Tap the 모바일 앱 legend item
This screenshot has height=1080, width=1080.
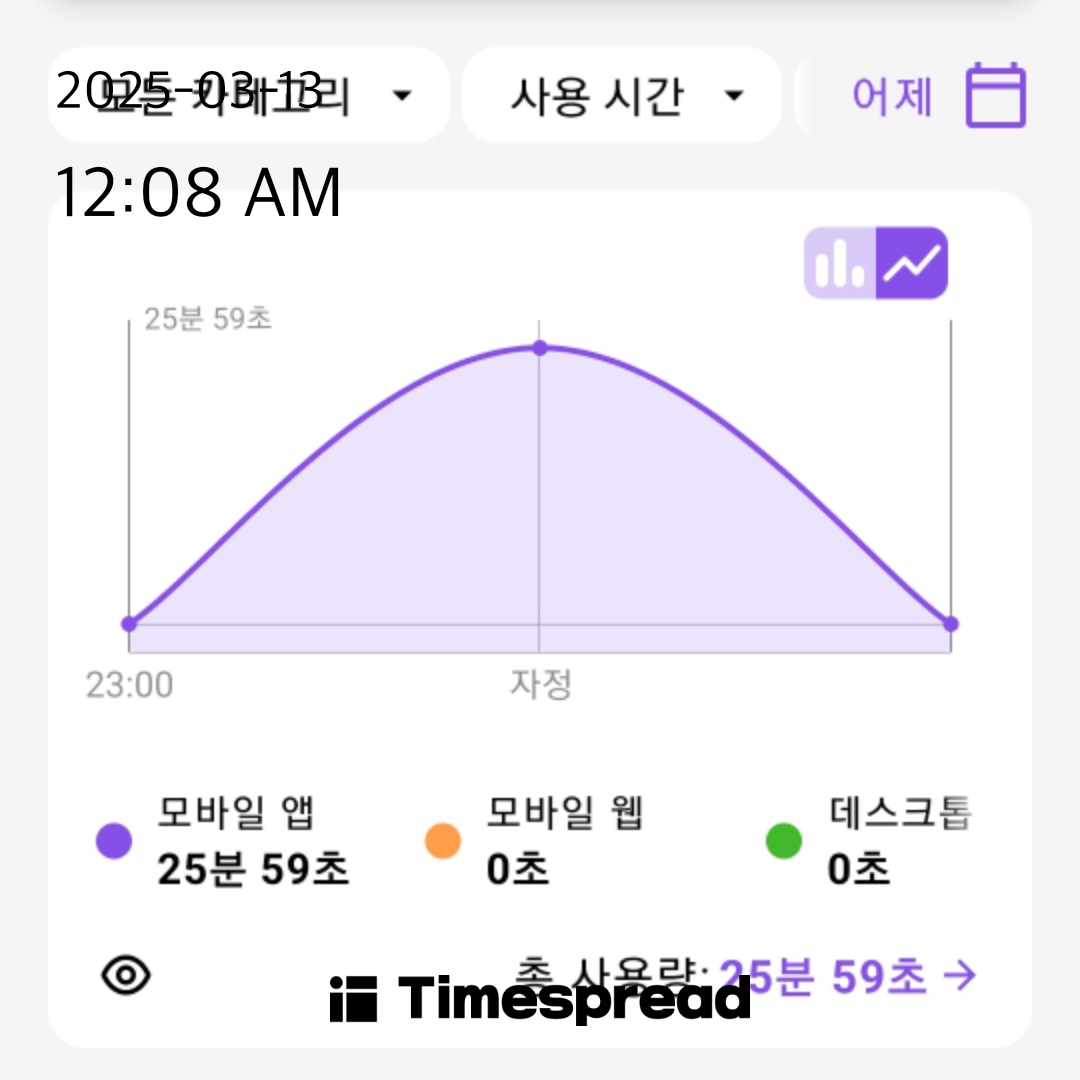point(222,840)
